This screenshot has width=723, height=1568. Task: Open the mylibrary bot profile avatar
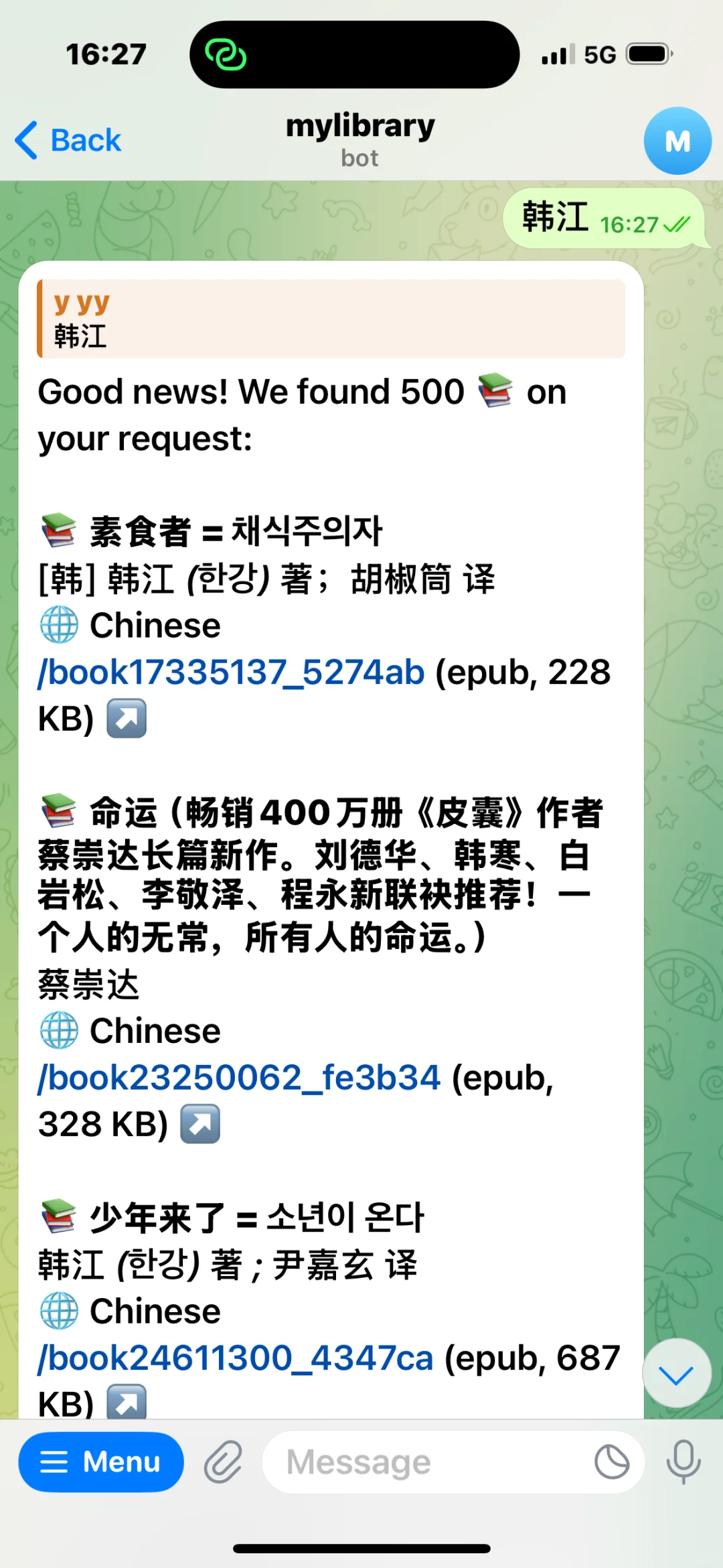pyautogui.click(x=677, y=141)
